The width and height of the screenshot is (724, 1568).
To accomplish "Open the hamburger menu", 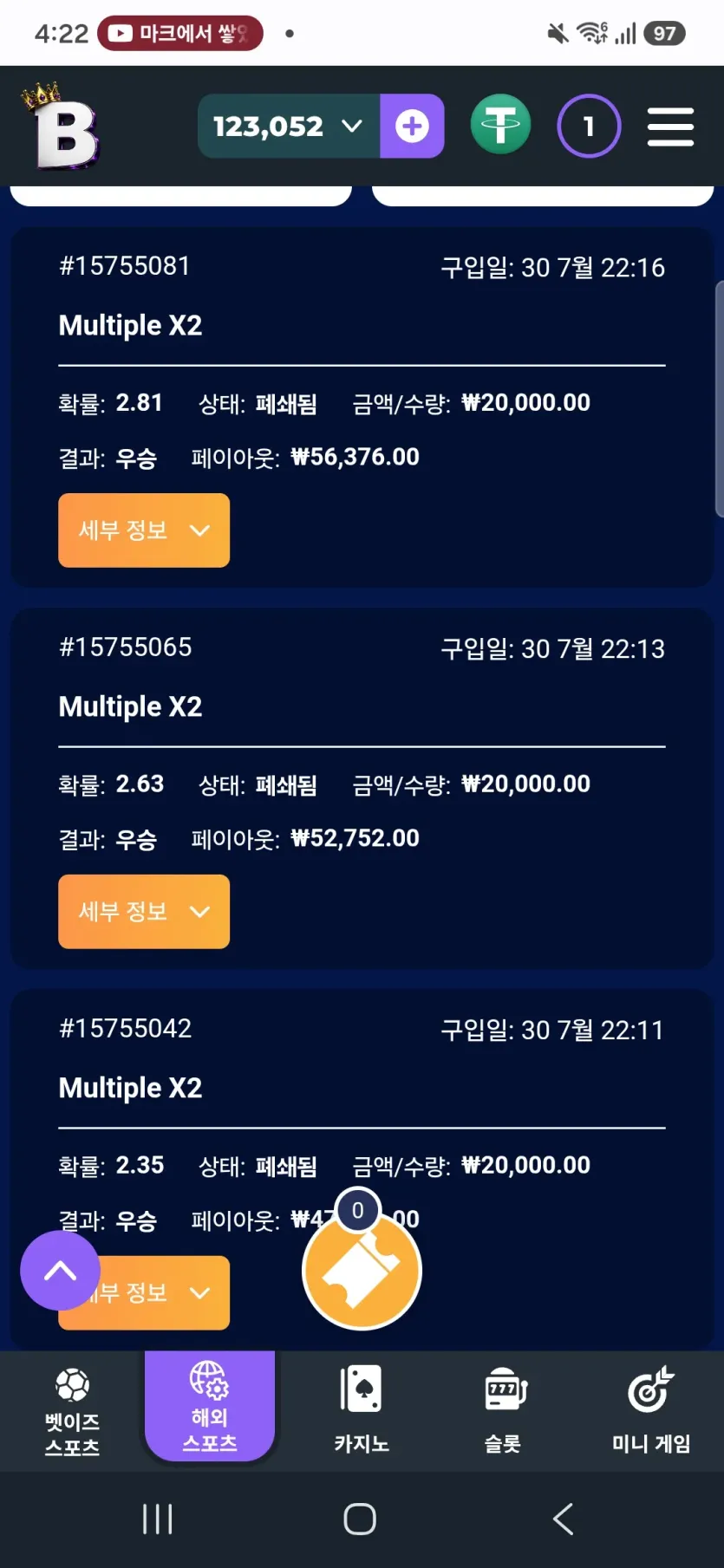I will (670, 127).
